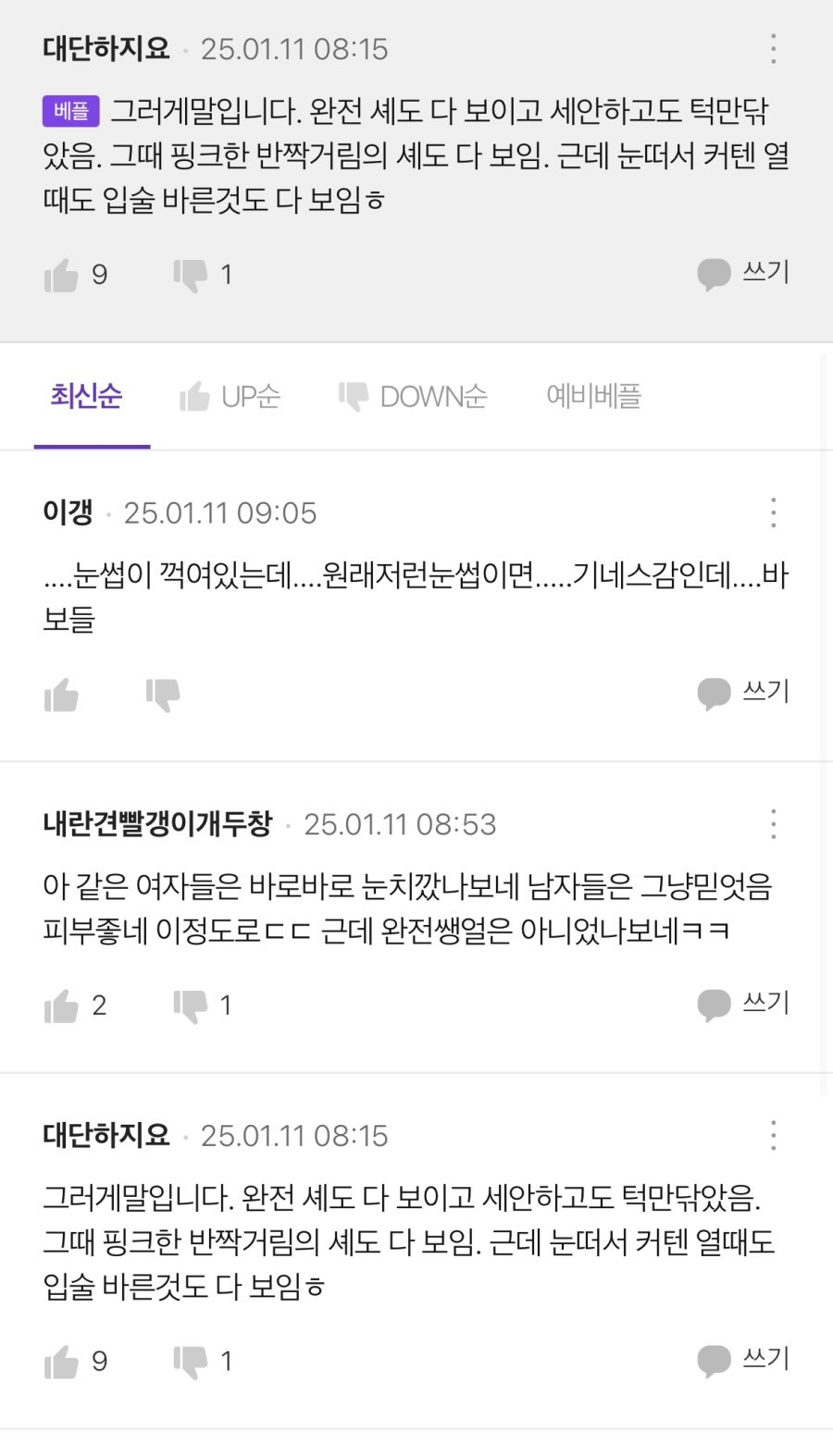Screen dimensions: 833x1456
Task: Like the comment by 내란견빨갱이개두창
Action: tap(62, 1006)
